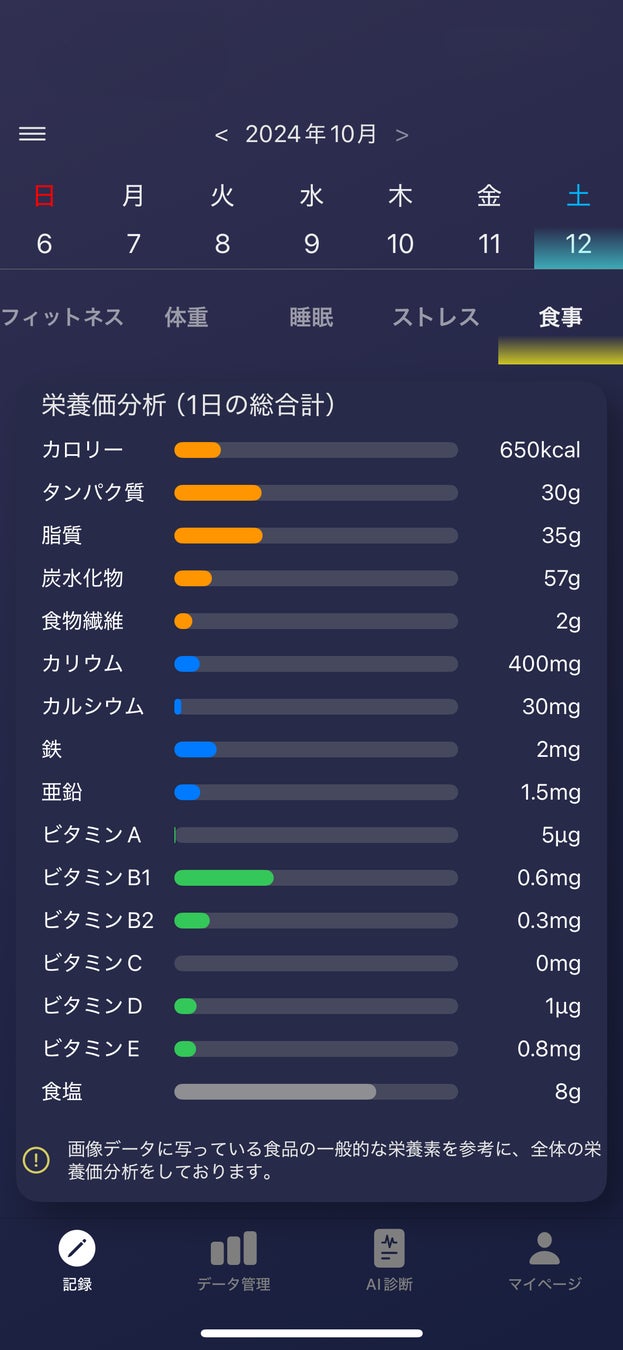Image resolution: width=623 pixels, height=1350 pixels.
Task: Open 記録 in the bottom bar
Action: (77, 1260)
